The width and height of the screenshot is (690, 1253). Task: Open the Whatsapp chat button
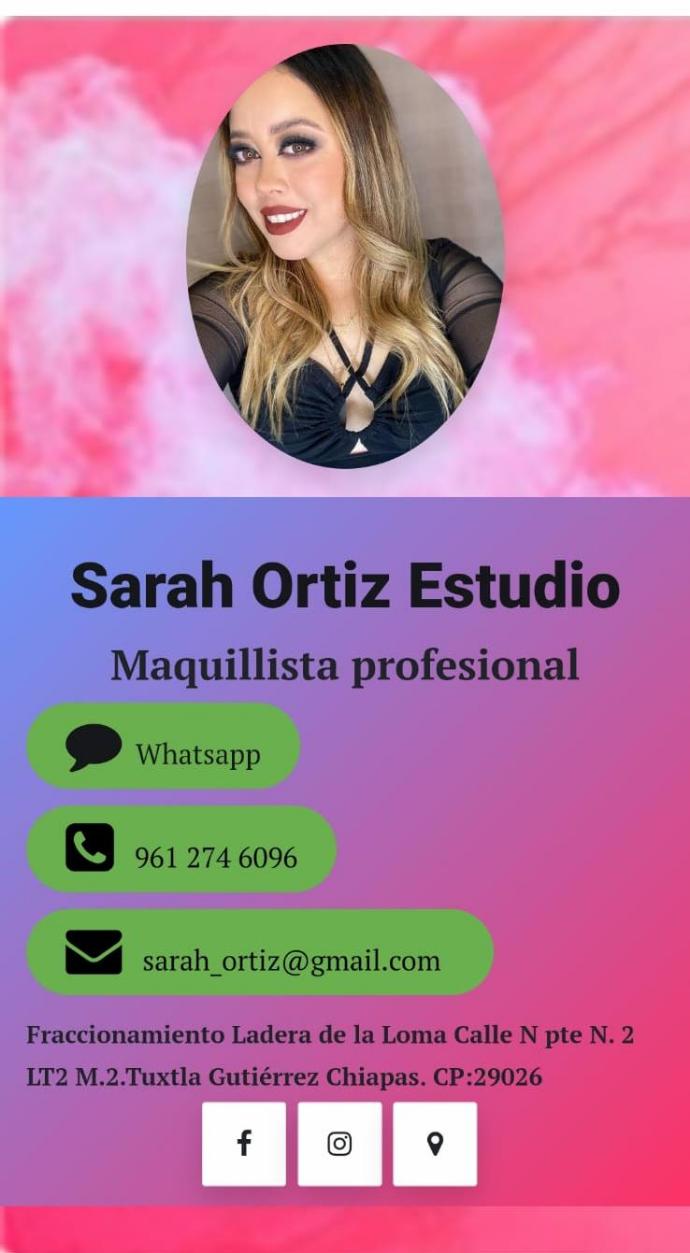point(163,747)
